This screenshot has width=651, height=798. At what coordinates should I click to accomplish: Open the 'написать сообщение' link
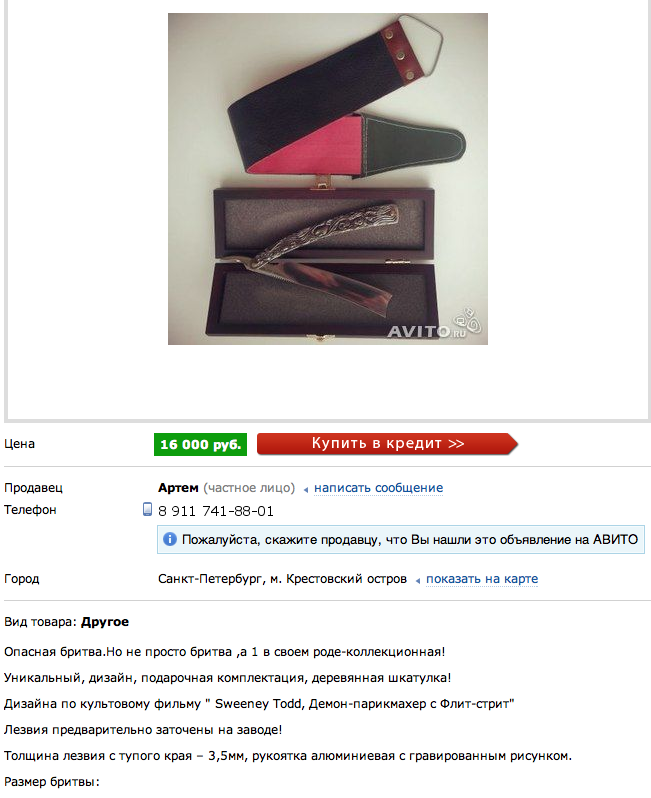[x=378, y=488]
